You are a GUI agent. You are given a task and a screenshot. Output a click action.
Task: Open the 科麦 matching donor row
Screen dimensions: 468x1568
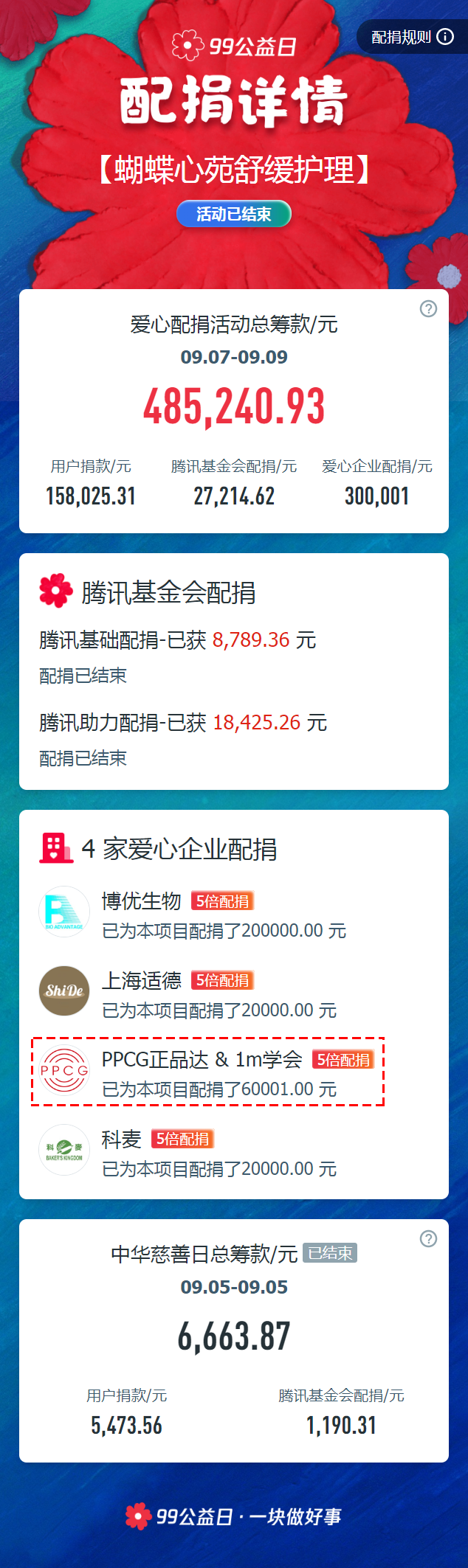(221, 1154)
